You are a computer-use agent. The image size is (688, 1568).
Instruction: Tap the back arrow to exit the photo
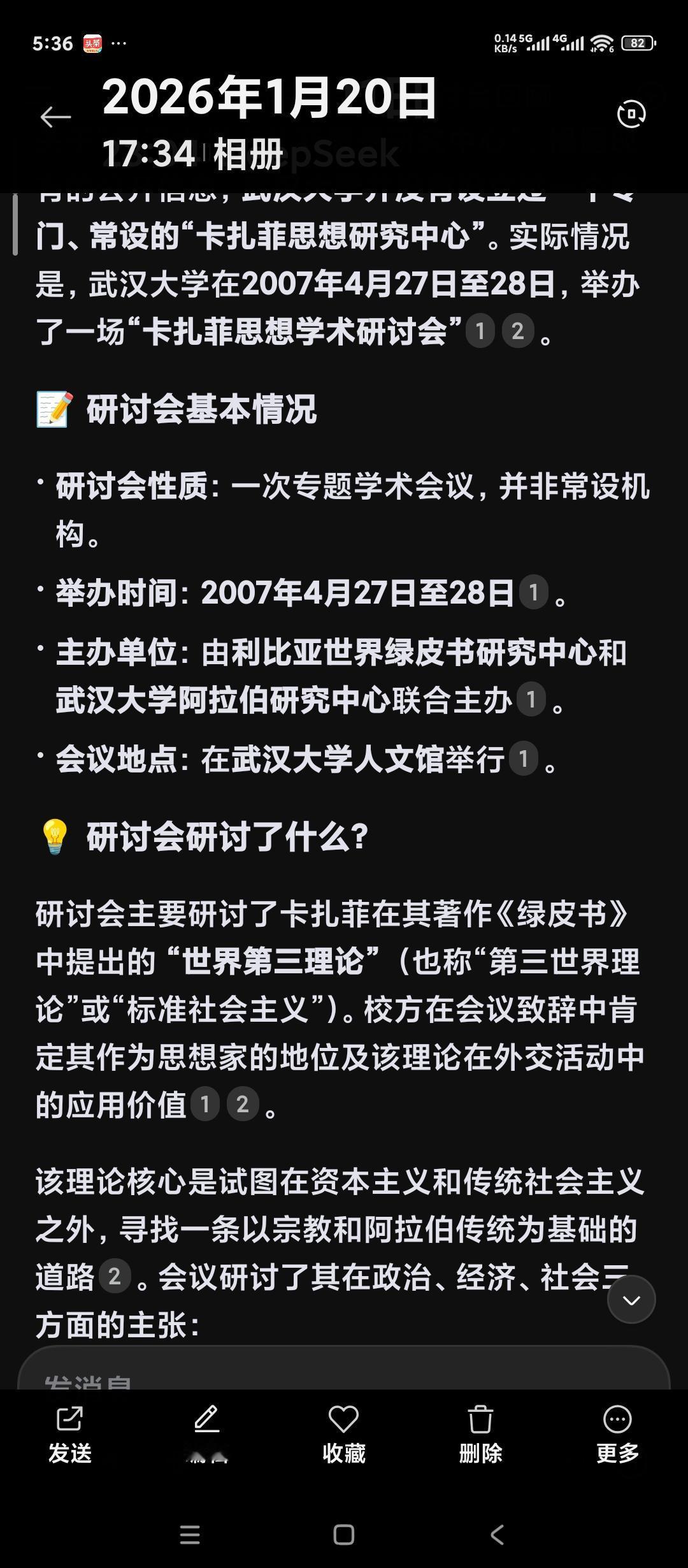(54, 115)
